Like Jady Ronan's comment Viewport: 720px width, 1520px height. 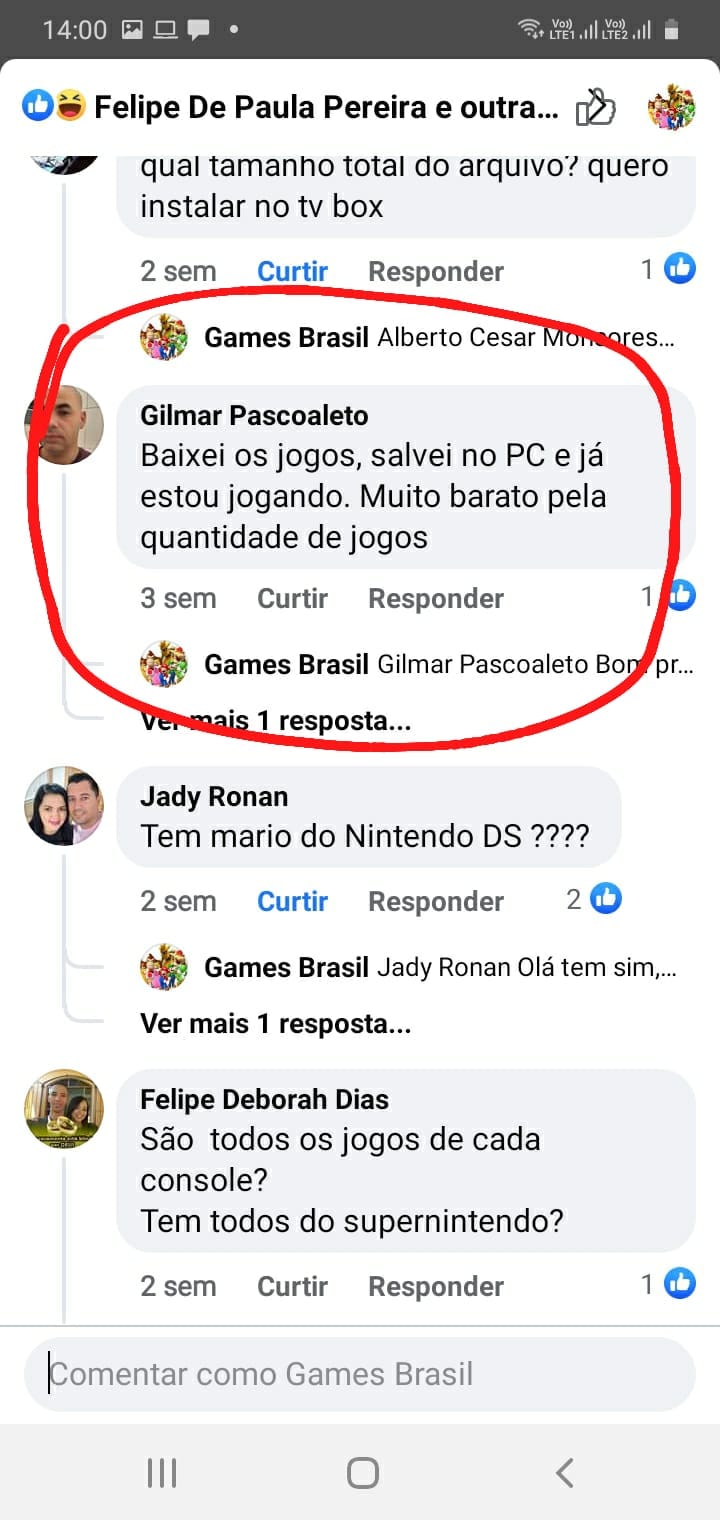tap(292, 901)
